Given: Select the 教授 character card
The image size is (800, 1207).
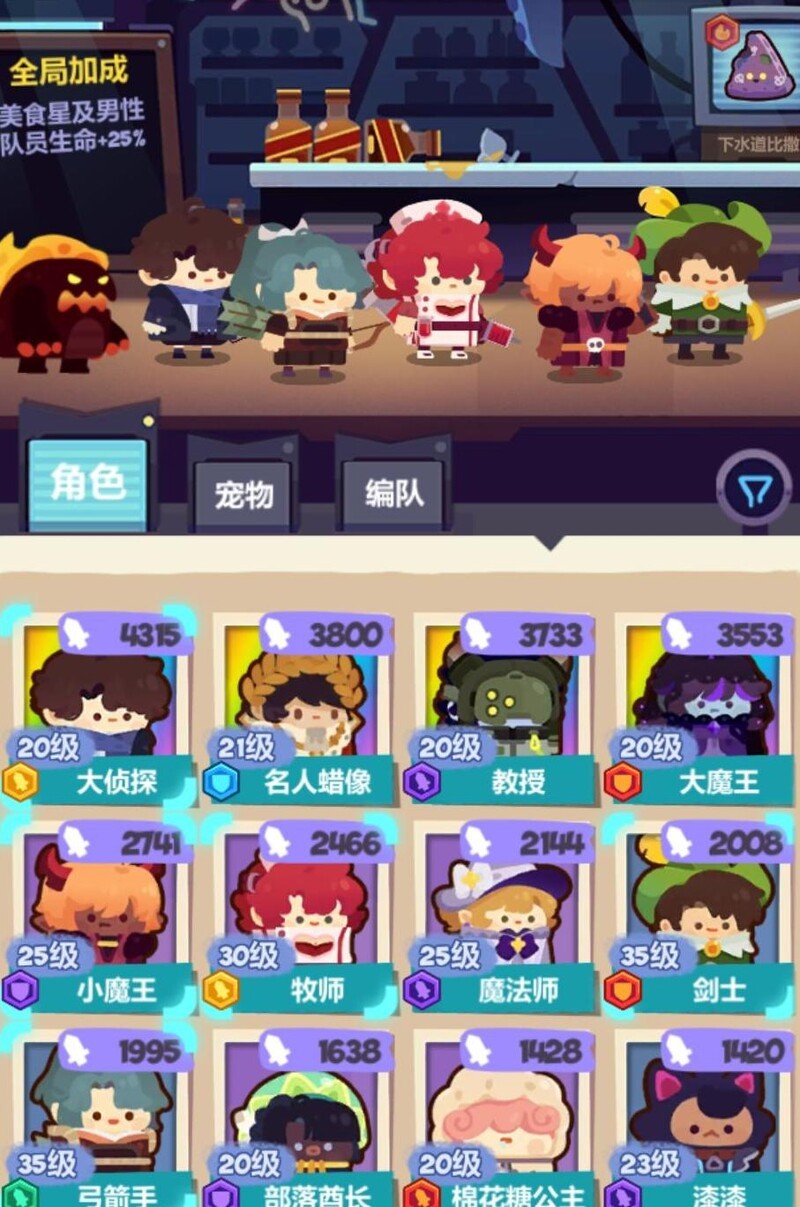Looking at the screenshot, I should click(x=503, y=705).
